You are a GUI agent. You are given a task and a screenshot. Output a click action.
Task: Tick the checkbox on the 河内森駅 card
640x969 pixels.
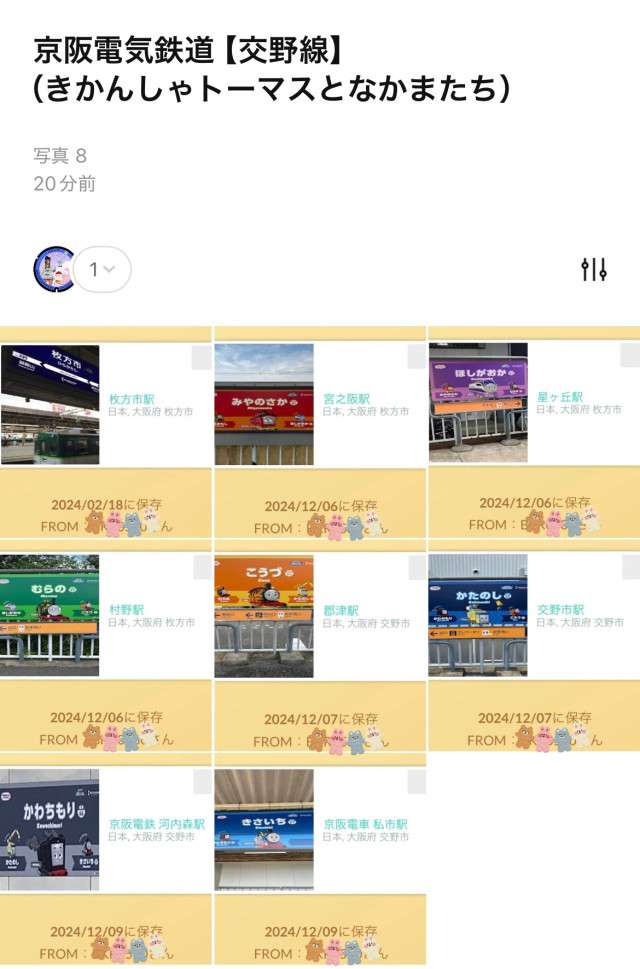click(x=202, y=782)
